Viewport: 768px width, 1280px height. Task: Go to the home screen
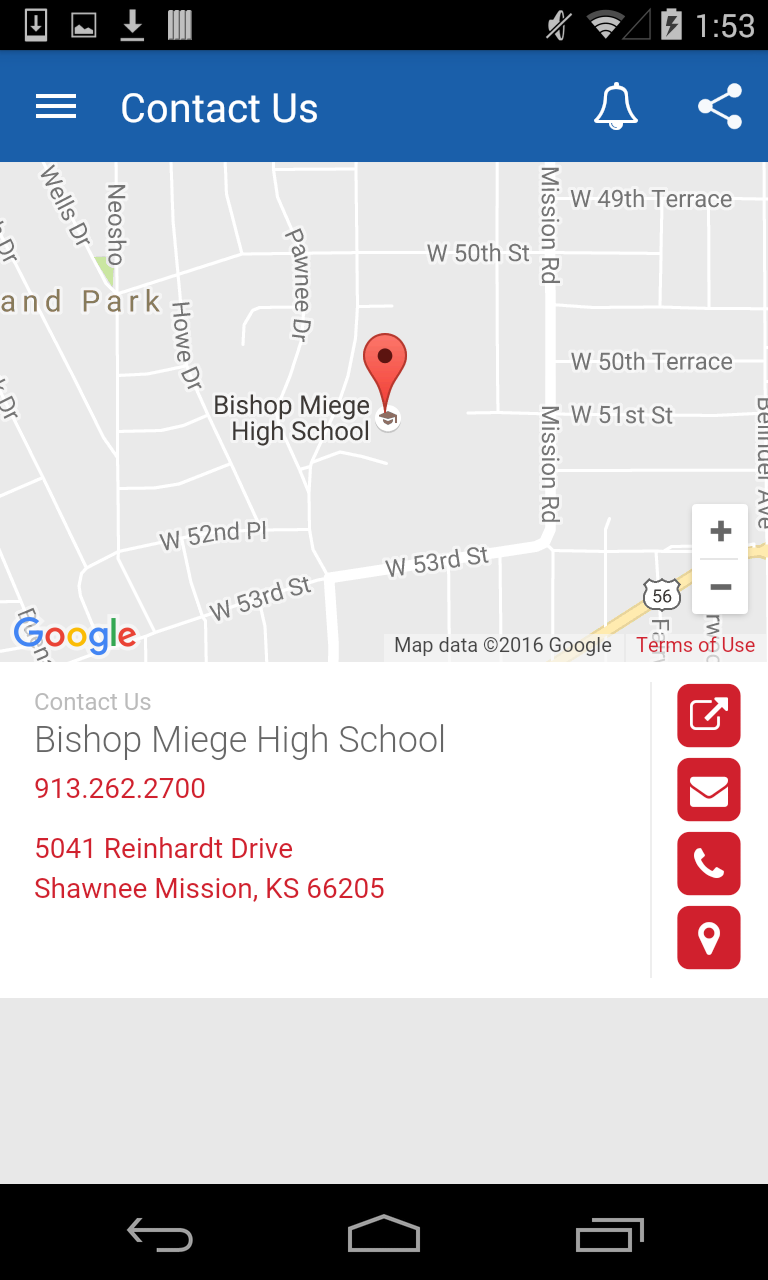(x=384, y=1235)
